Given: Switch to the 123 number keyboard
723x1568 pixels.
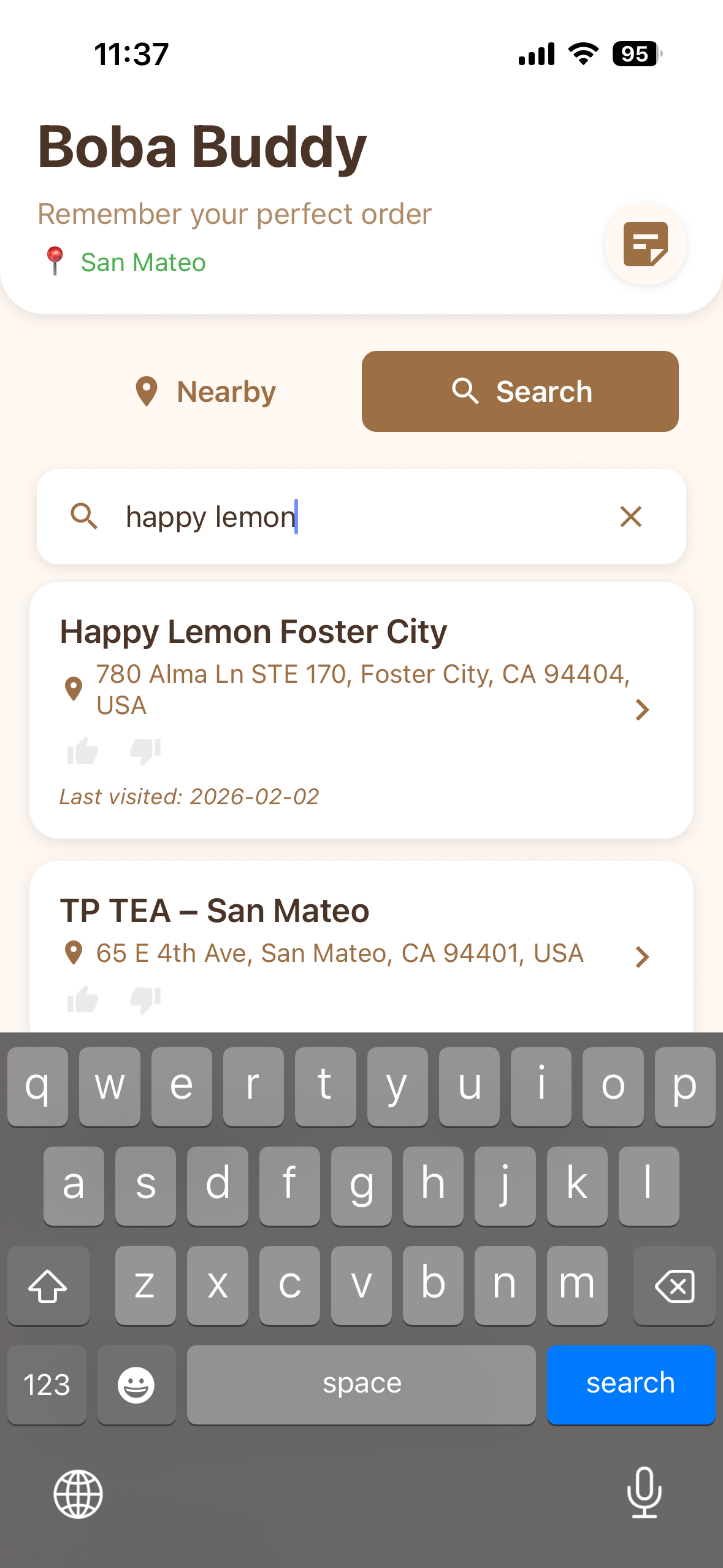Looking at the screenshot, I should [47, 1385].
